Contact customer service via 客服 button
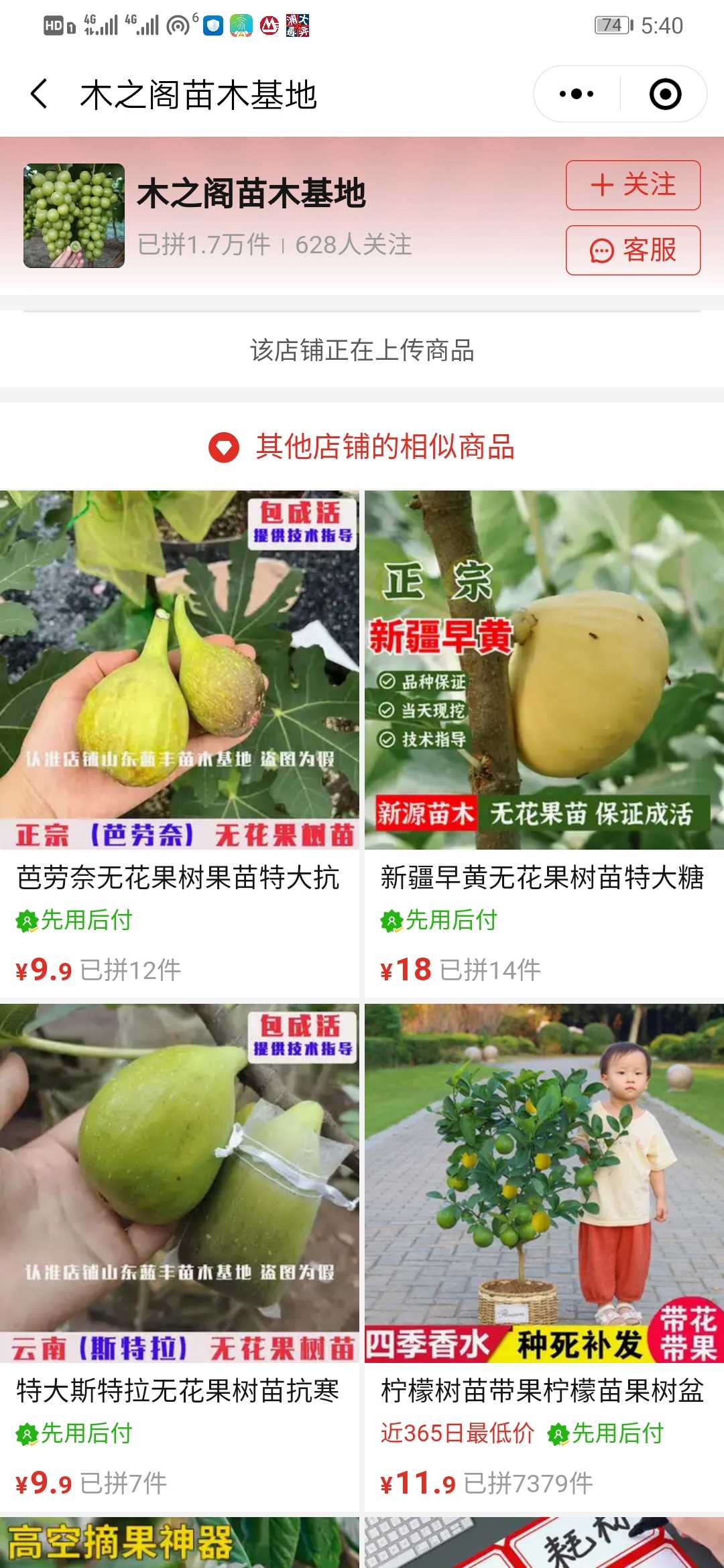 pyautogui.click(x=633, y=250)
